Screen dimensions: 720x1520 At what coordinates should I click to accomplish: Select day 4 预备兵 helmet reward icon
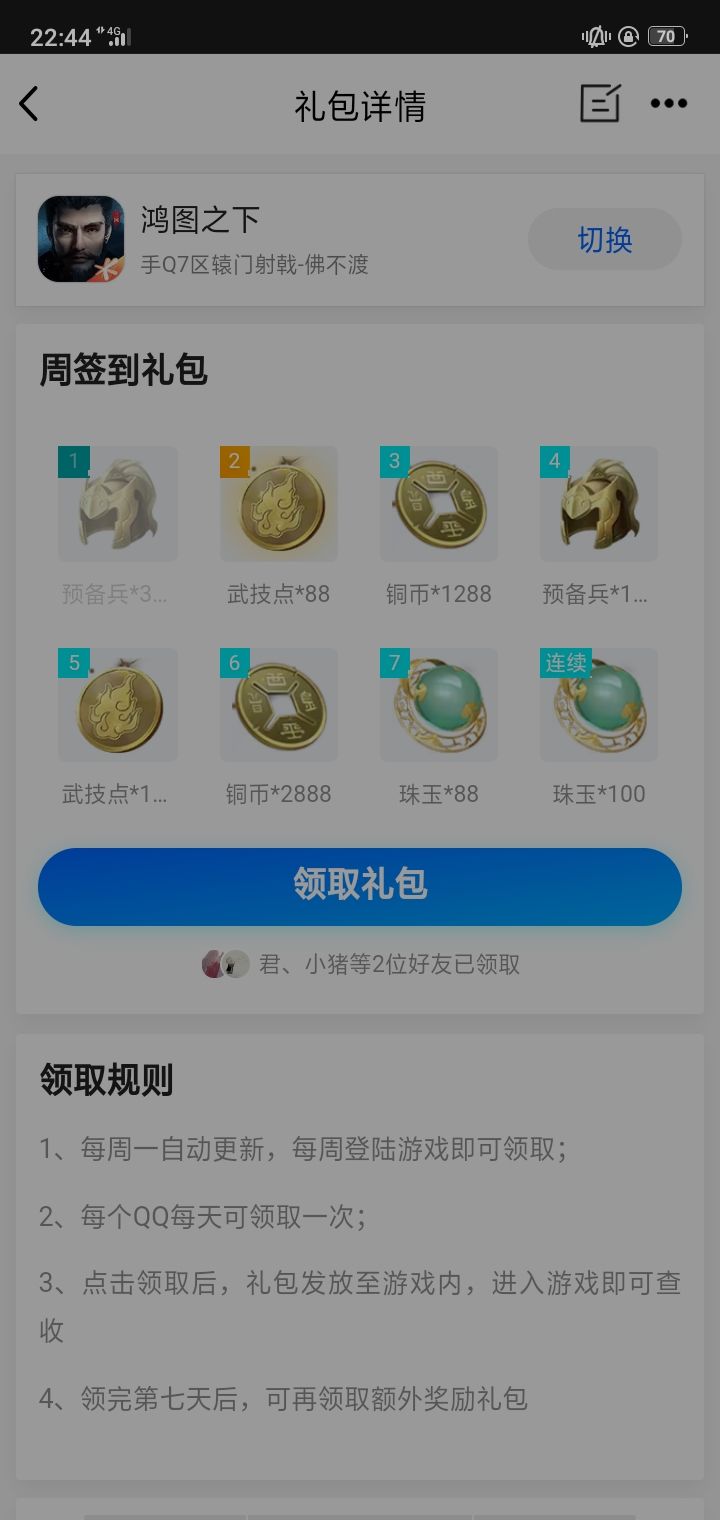598,504
